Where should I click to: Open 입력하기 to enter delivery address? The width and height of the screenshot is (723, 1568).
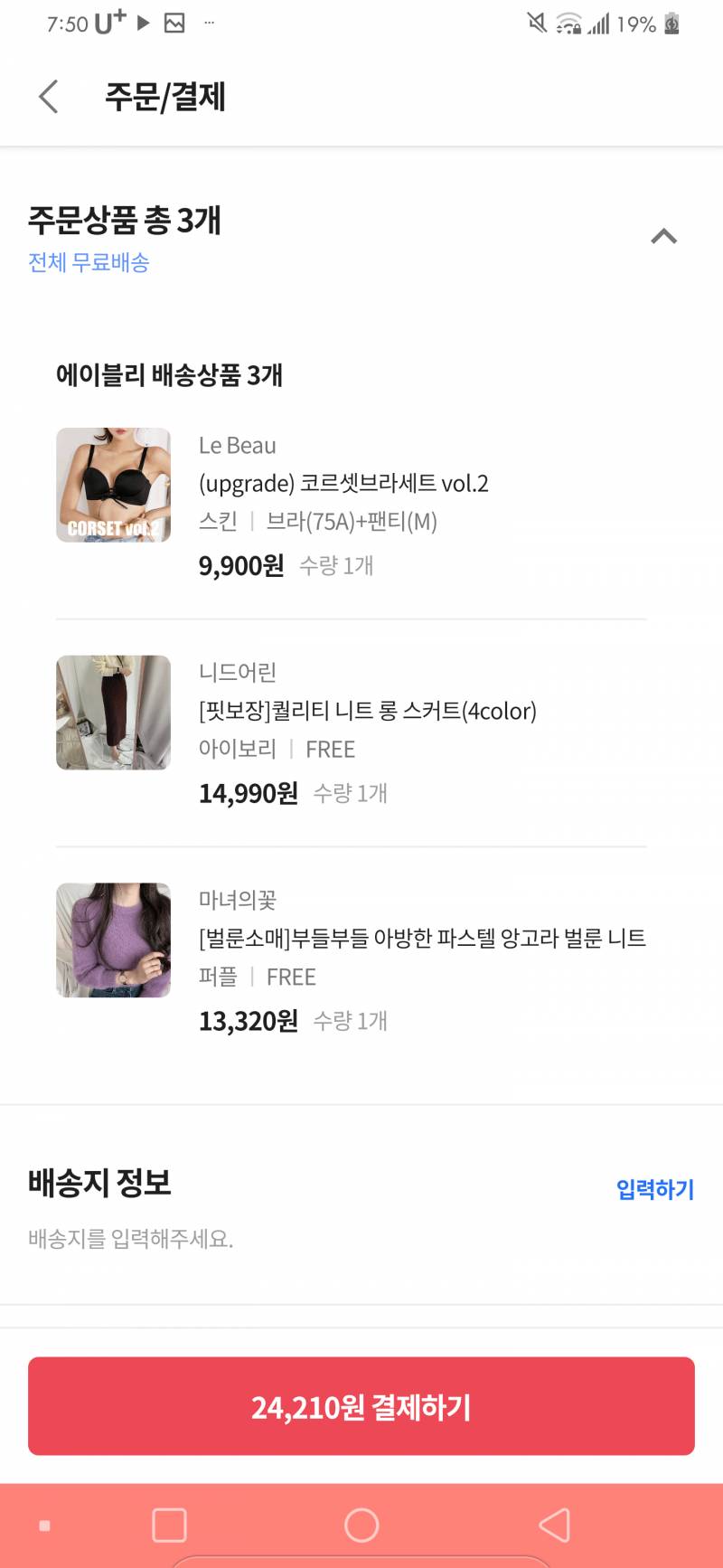[653, 1191]
